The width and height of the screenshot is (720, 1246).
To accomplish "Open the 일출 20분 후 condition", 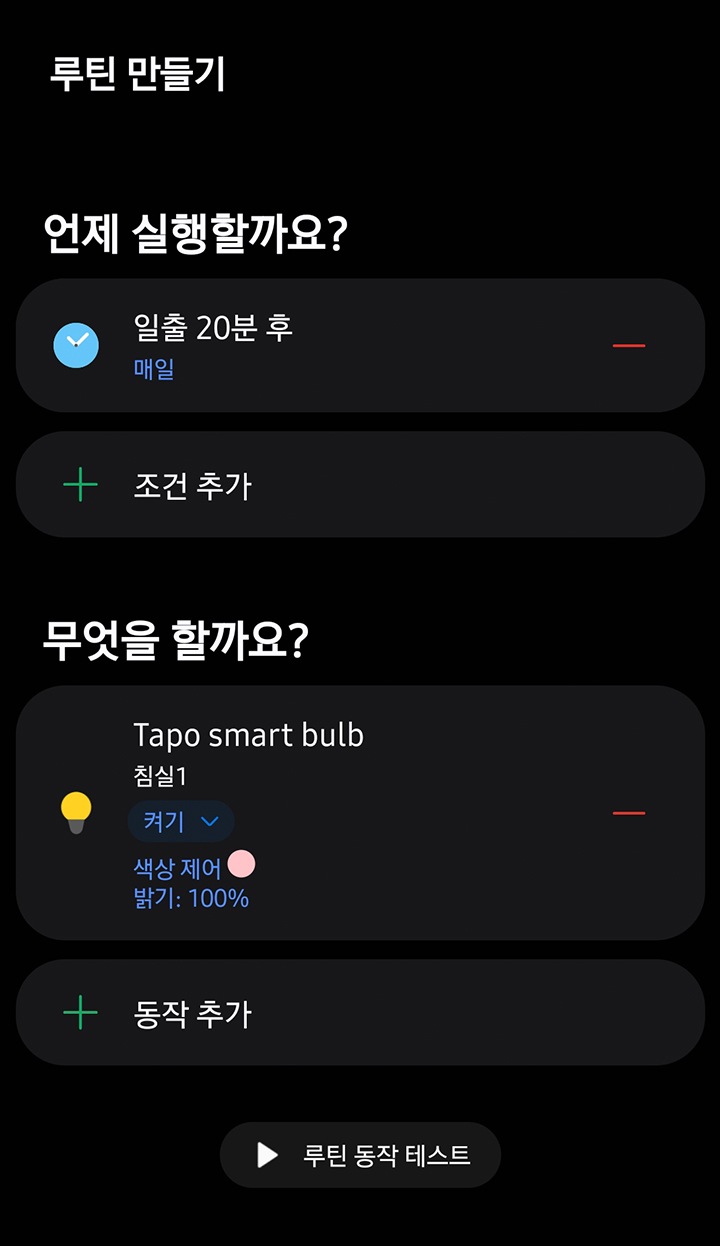I will pos(300,345).
